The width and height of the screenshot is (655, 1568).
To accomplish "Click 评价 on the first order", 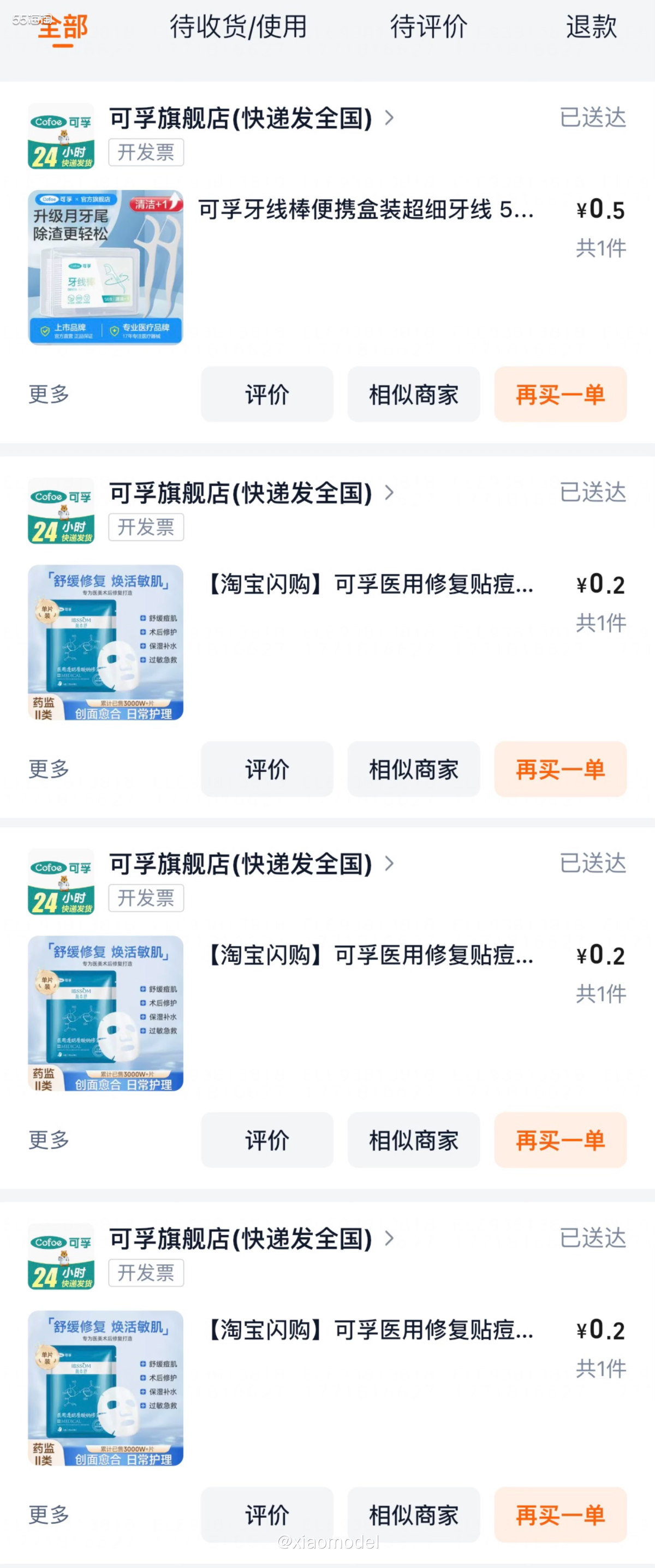I will (267, 394).
